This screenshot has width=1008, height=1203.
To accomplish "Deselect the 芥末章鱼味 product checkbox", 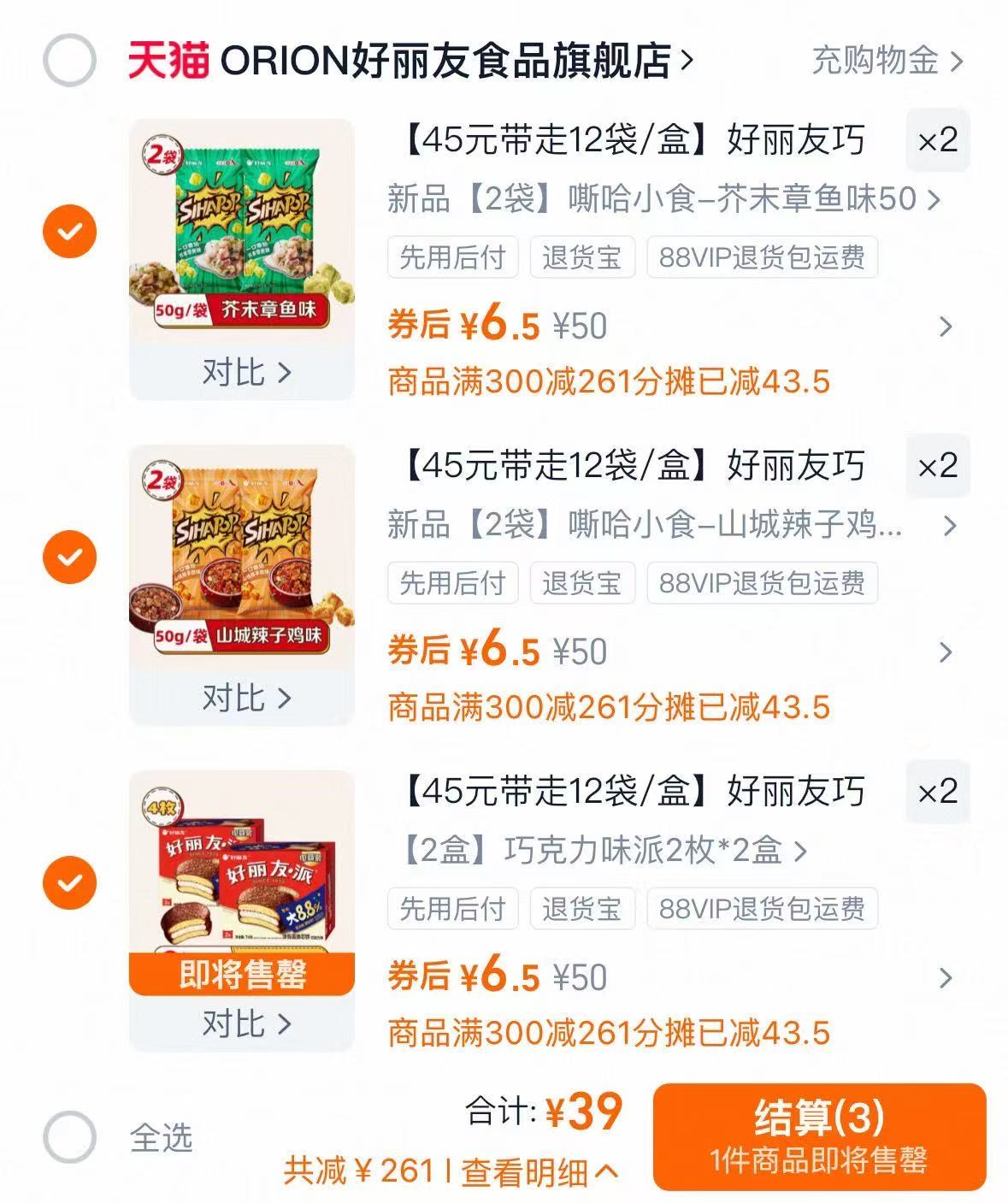I will (72, 230).
